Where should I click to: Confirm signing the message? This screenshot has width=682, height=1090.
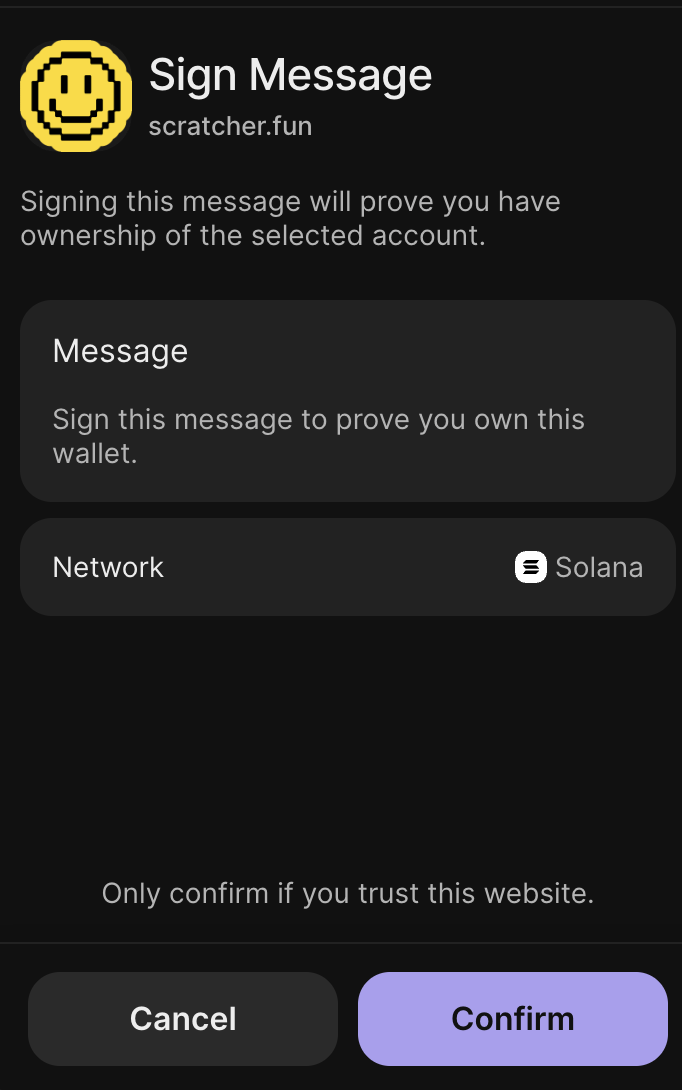[512, 1018]
